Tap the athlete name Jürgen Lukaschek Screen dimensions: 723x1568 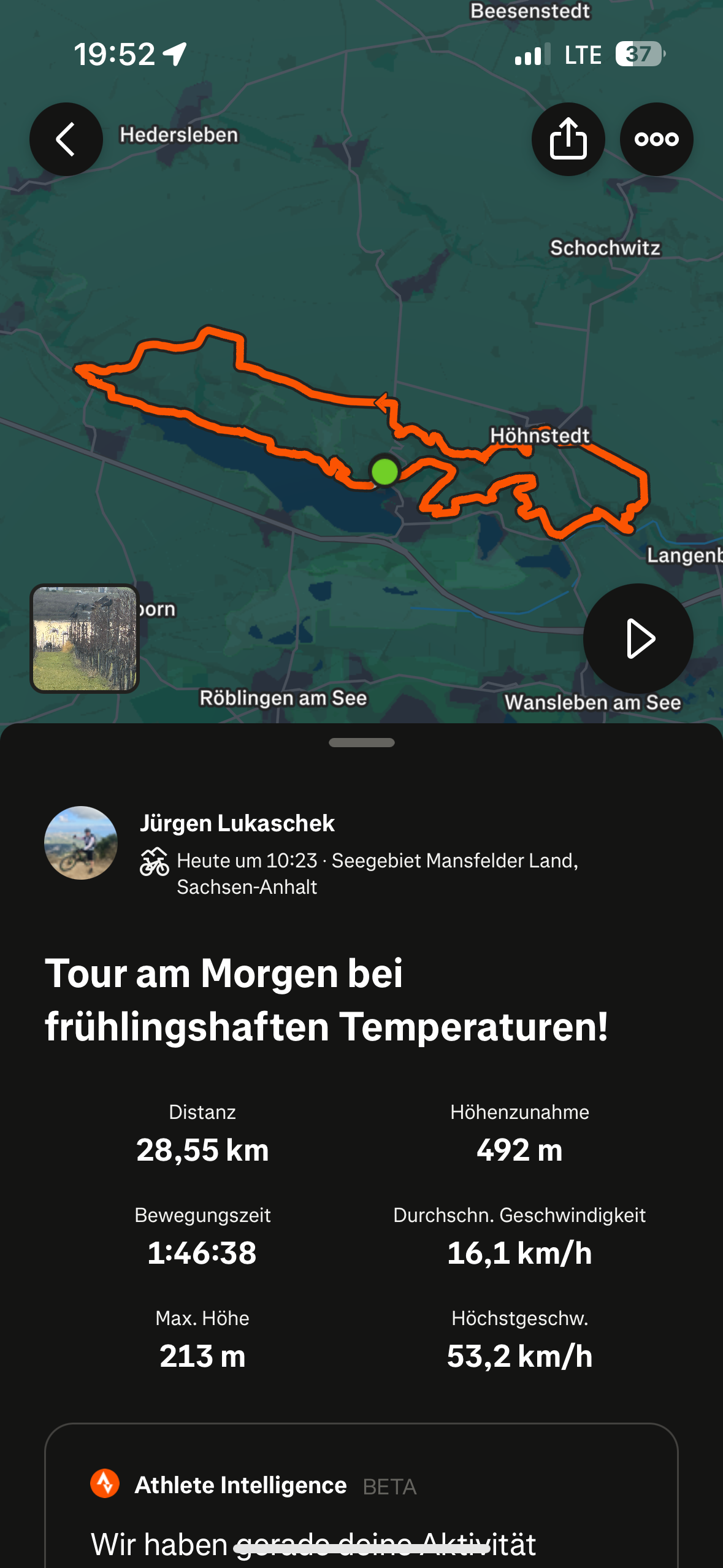237,823
